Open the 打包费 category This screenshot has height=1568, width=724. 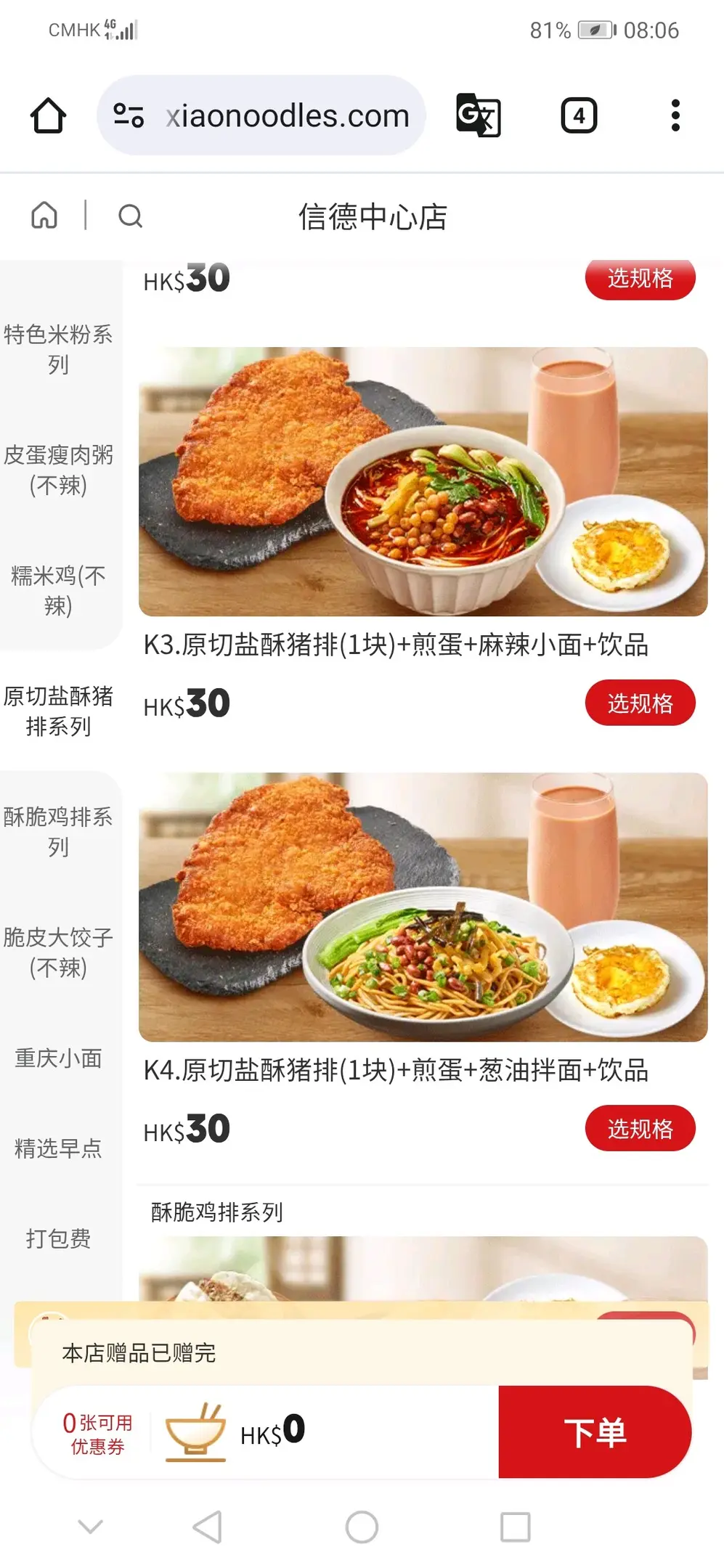58,1238
